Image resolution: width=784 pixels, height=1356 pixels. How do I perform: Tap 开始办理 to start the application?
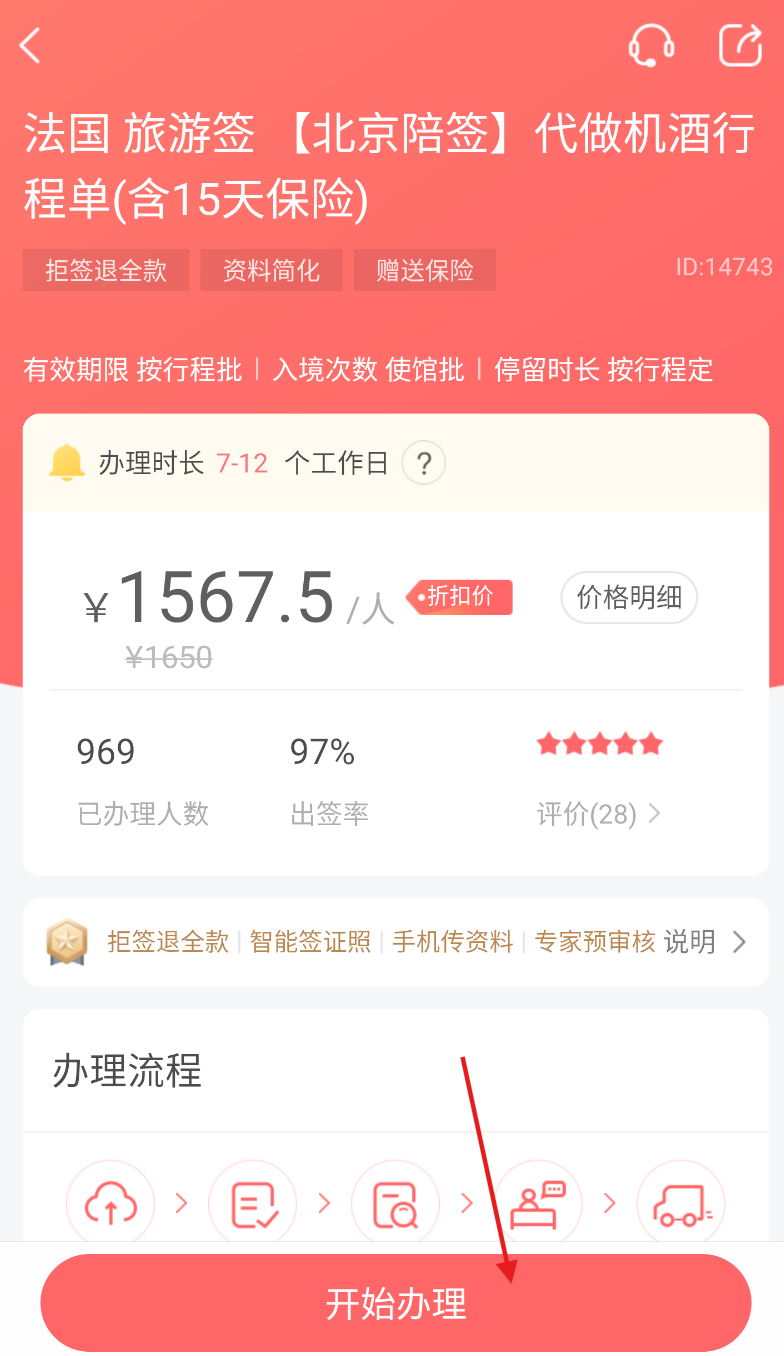pyautogui.click(x=396, y=1303)
